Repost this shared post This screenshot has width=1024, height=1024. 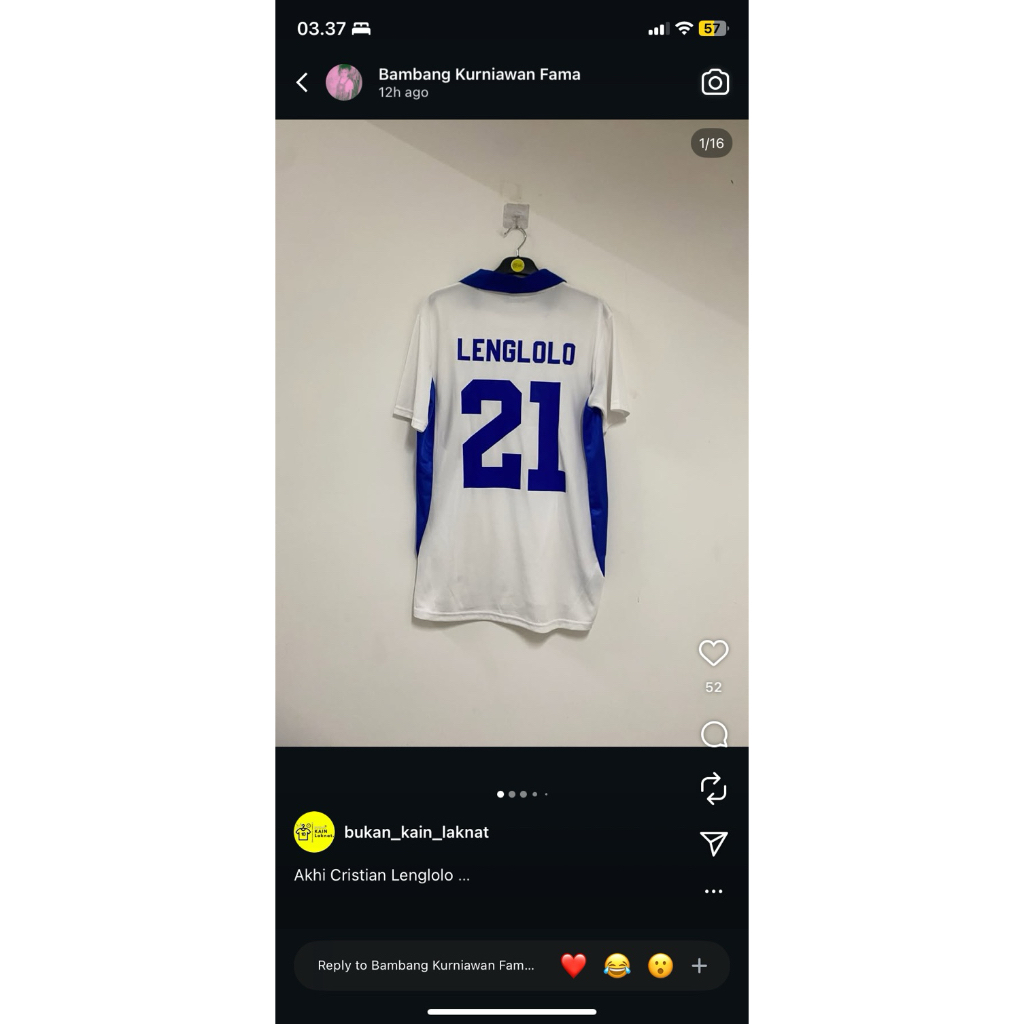point(713,789)
